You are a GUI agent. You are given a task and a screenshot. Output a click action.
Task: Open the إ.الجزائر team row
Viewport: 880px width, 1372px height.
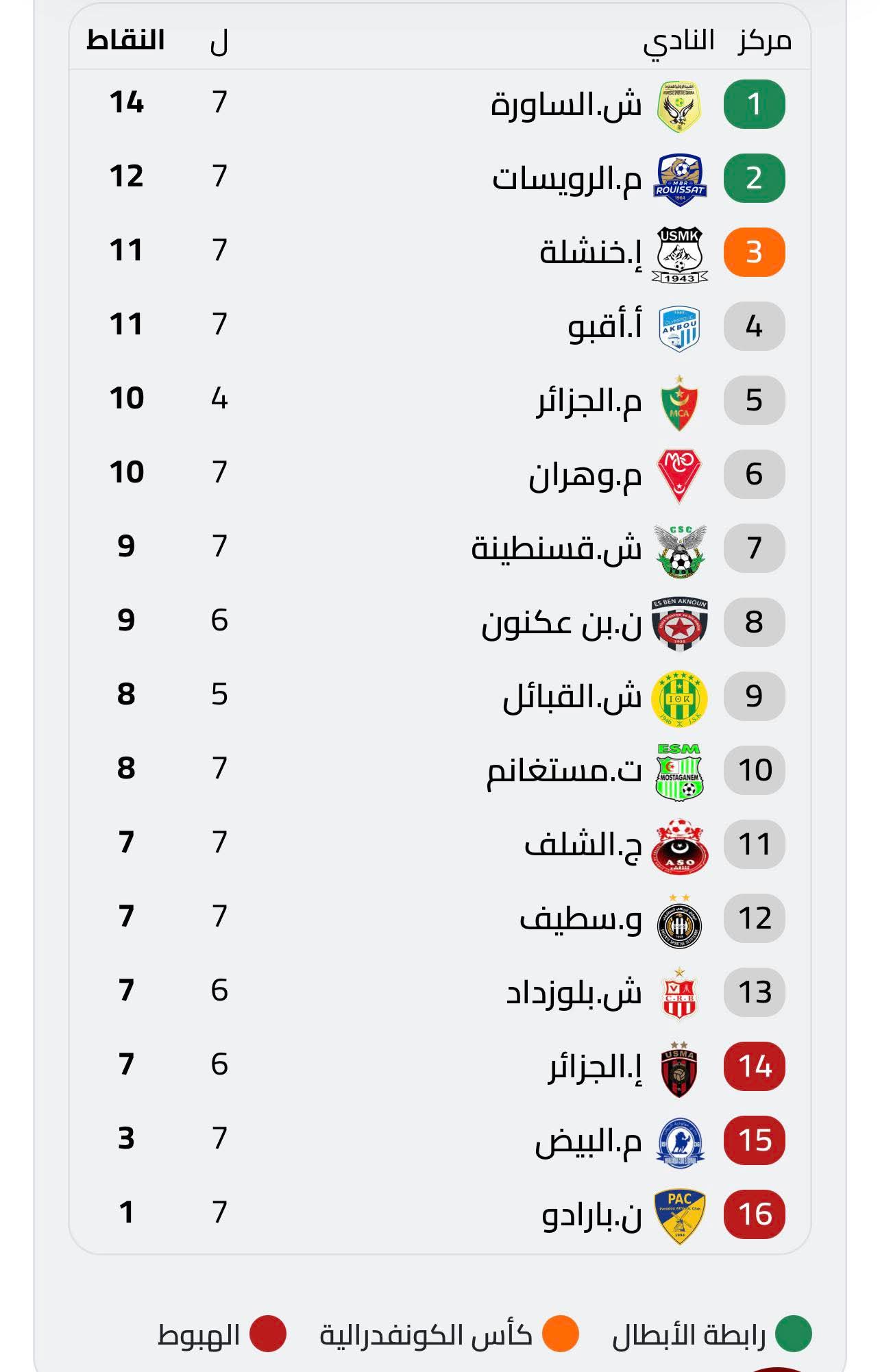594,1066
